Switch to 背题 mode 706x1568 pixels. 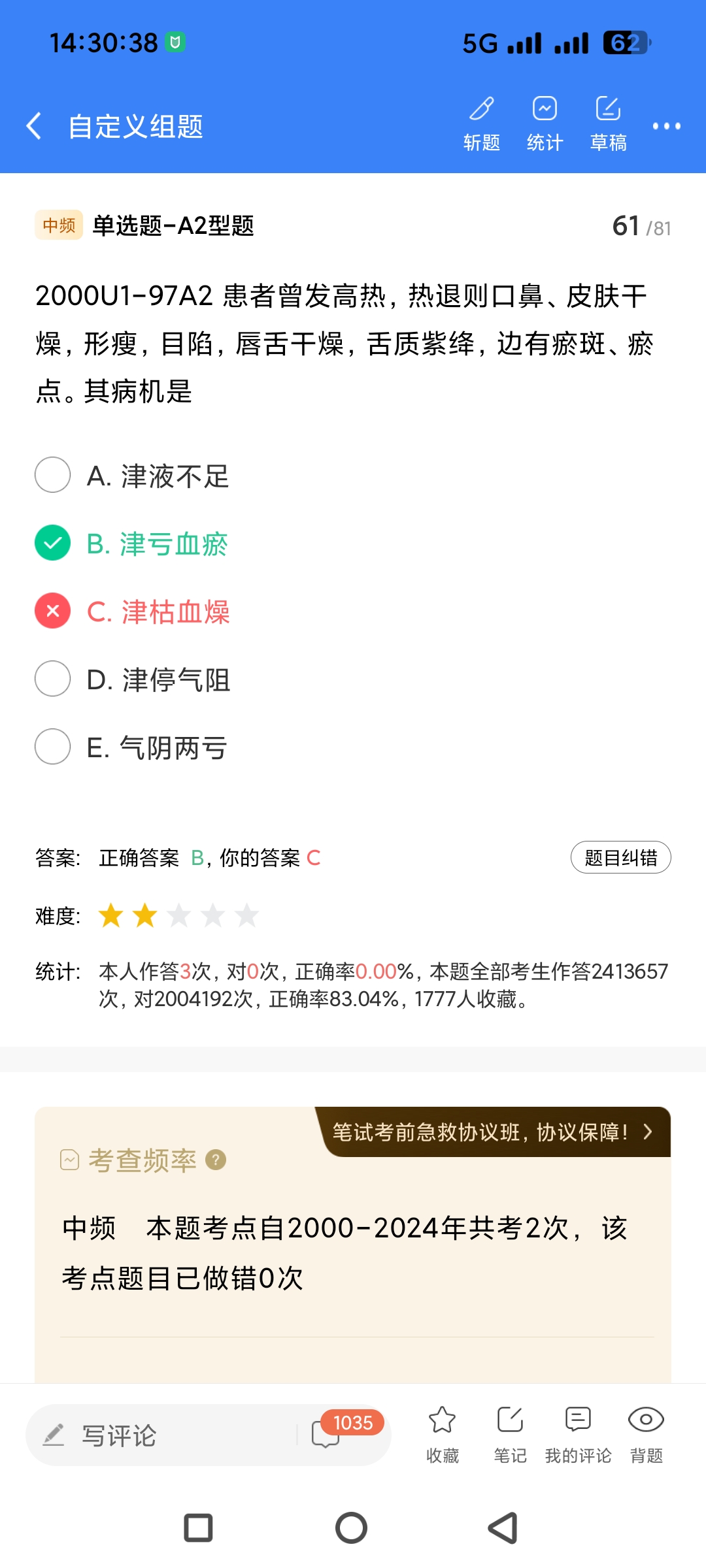pos(646,1433)
